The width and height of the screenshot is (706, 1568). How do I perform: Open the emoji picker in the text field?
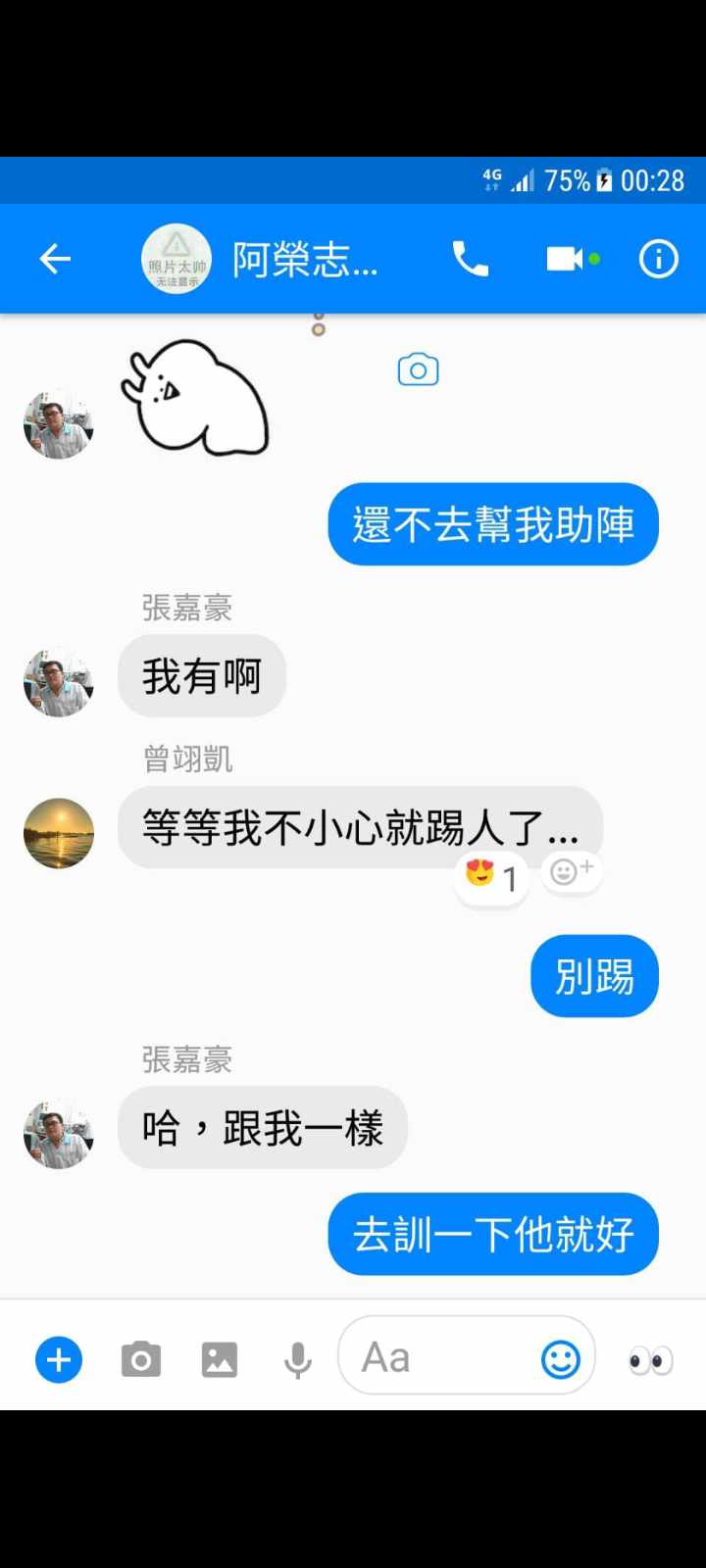click(x=561, y=1359)
